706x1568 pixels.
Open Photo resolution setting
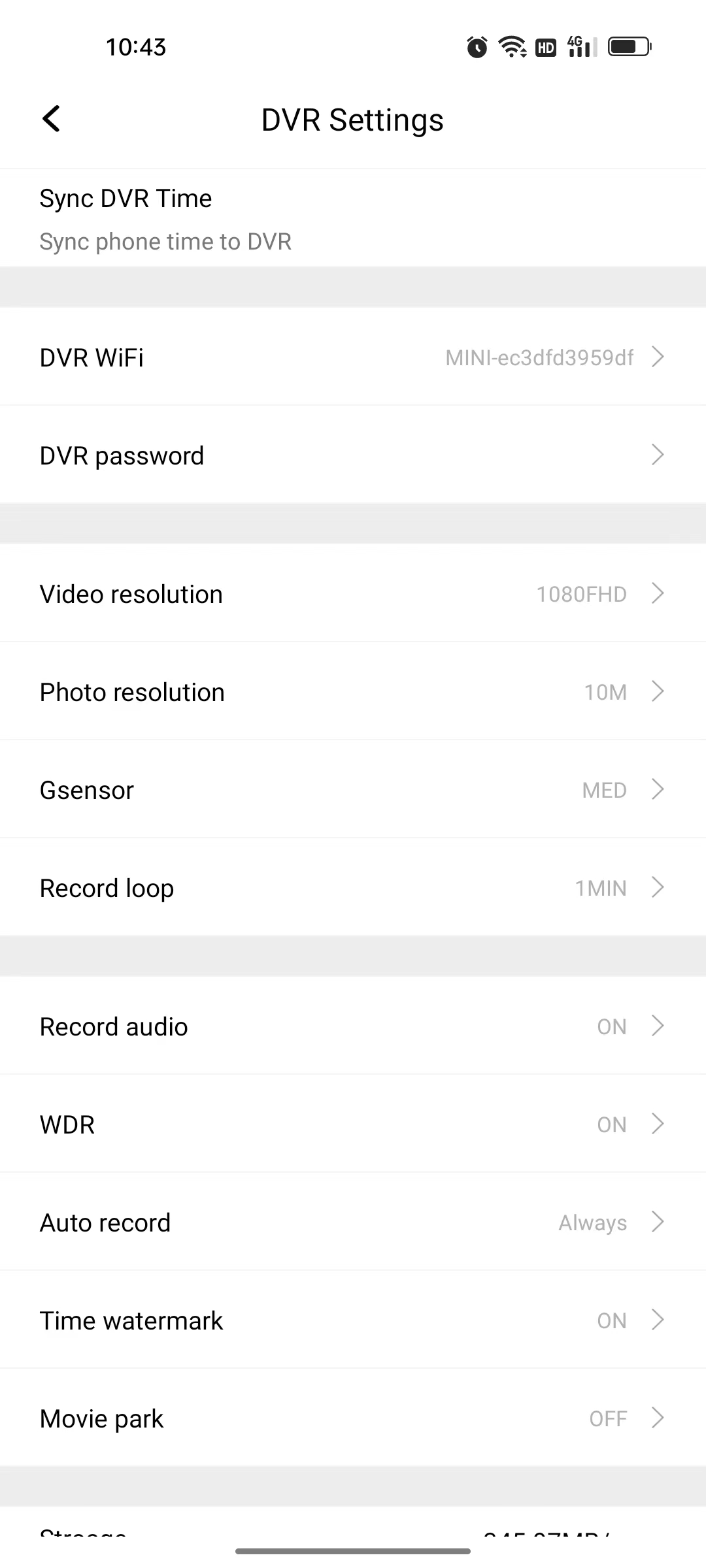coord(353,692)
